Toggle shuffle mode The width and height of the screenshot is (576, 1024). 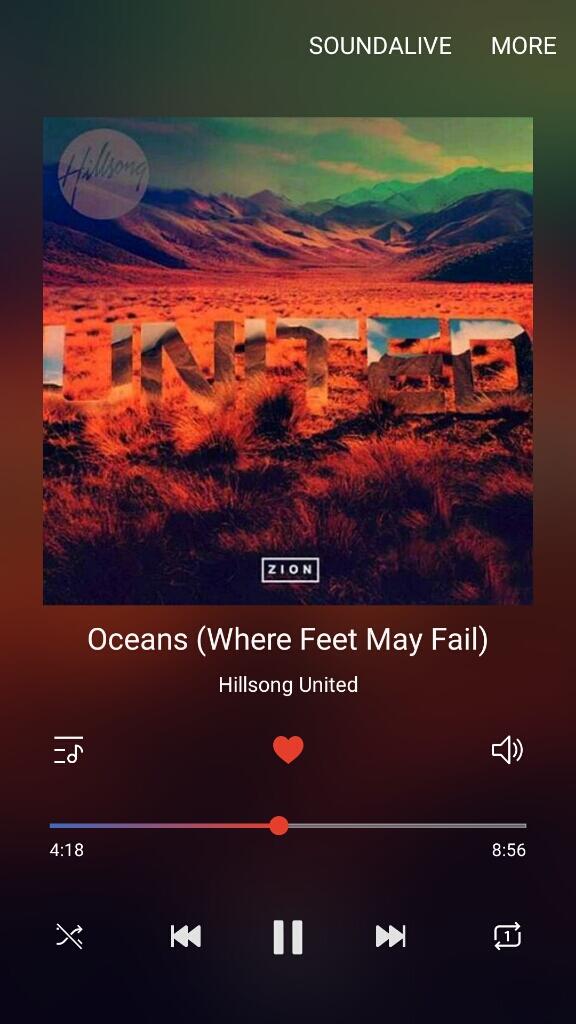pos(69,936)
